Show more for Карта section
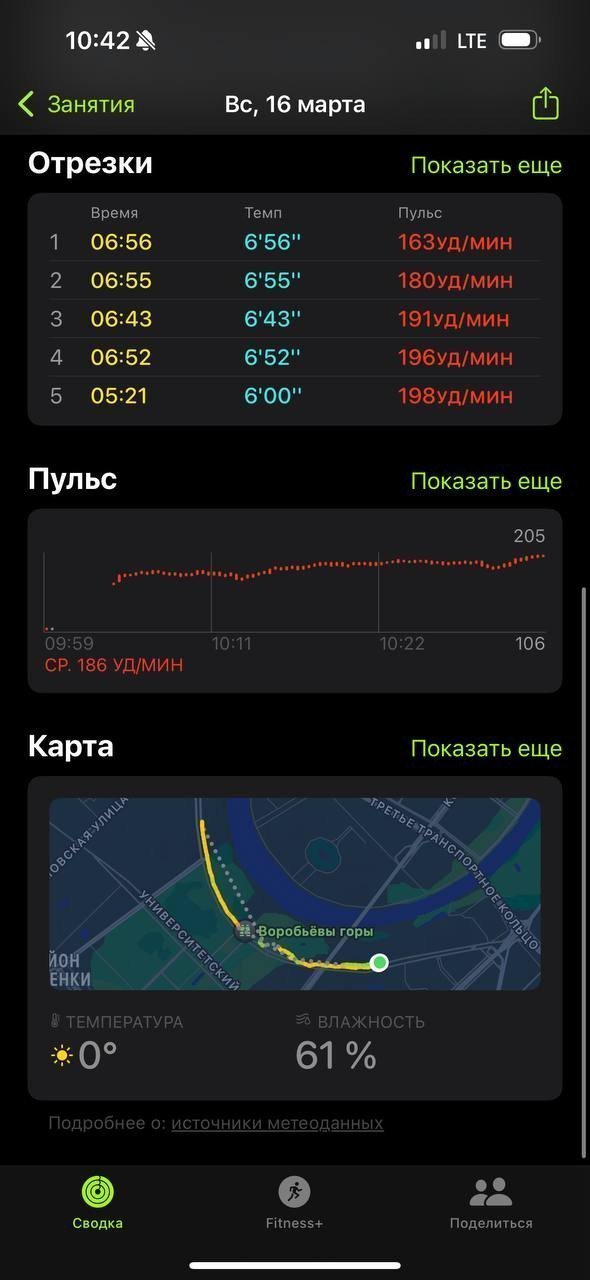590x1280 pixels. pos(486,748)
